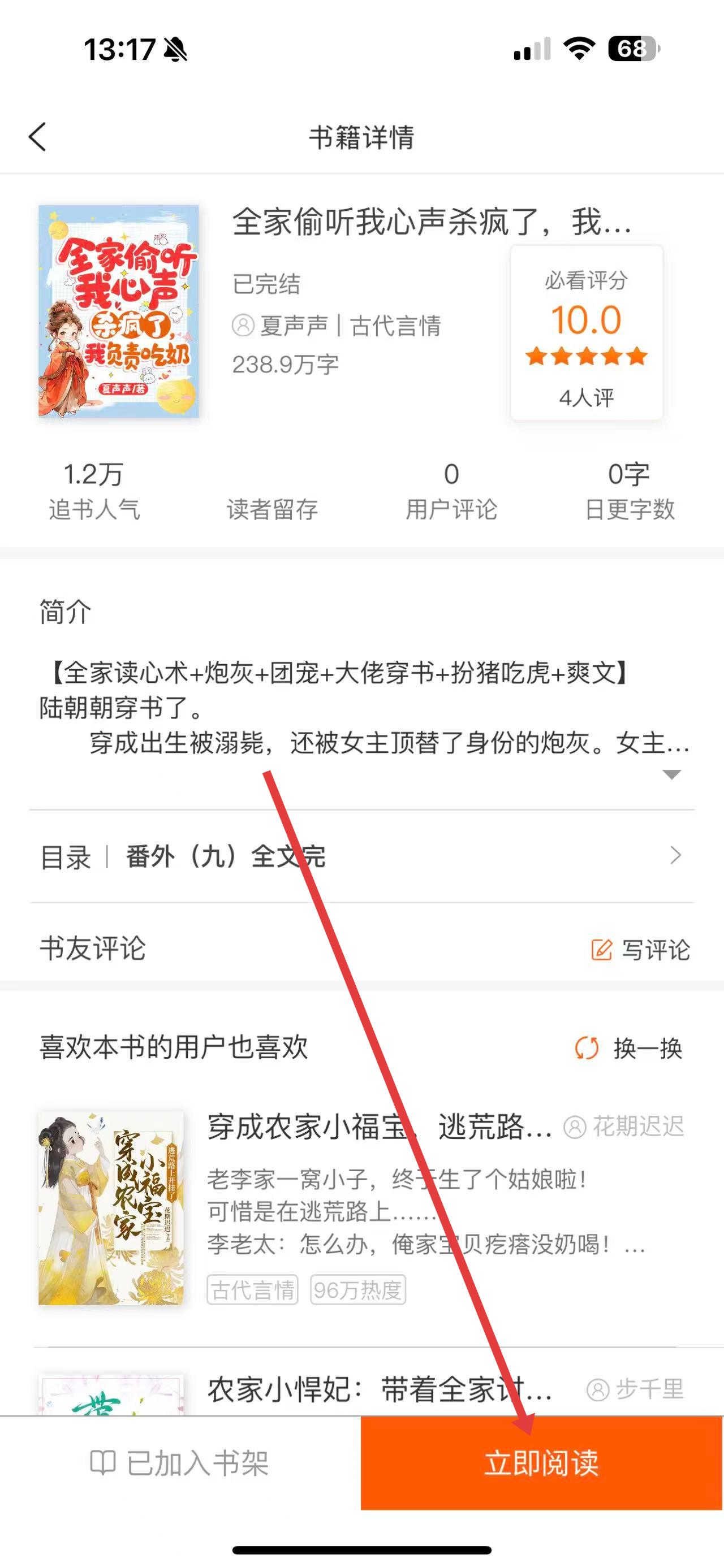This screenshot has width=724, height=1568.
Task: Expand the full book synopsis
Action: click(x=671, y=774)
